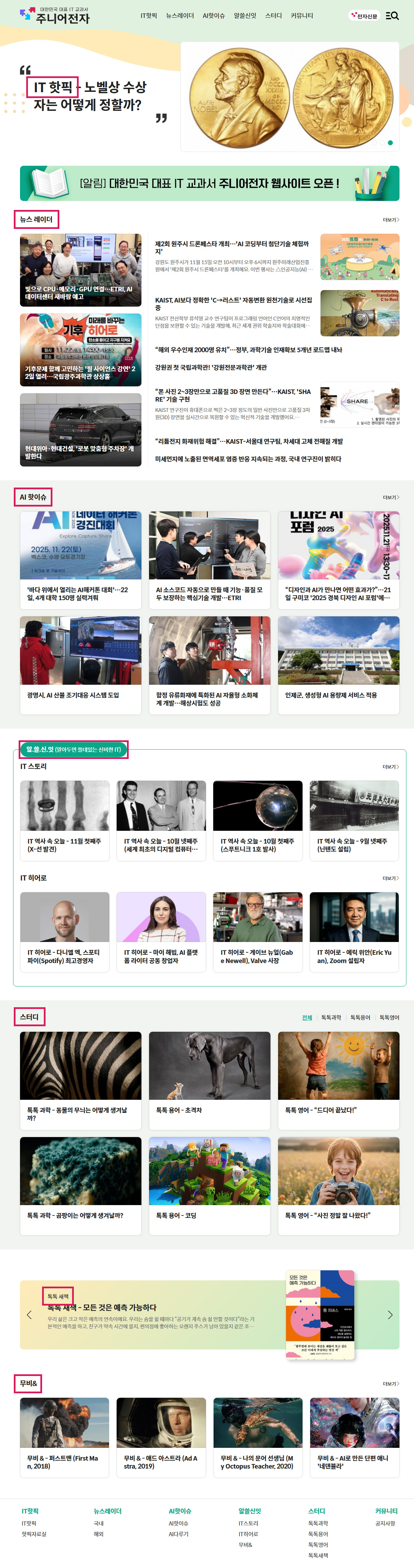
Task: Tap 더보기 beside the 뉴스 레이더 section
Action: point(390,220)
